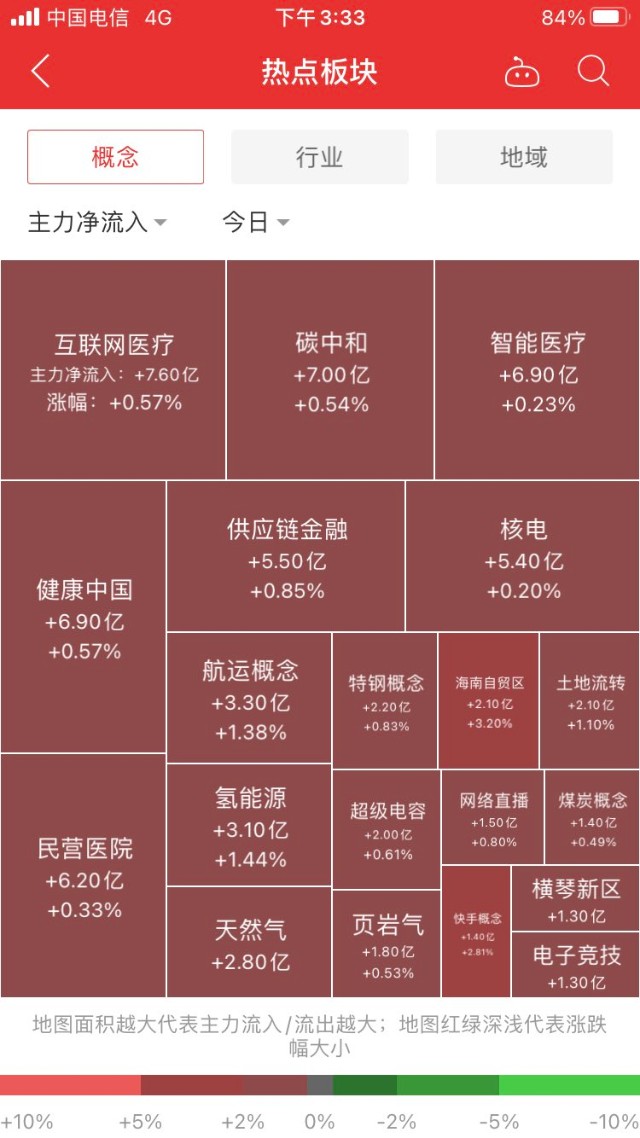640x1138 pixels.
Task: Open the 民营医院 sector tile
Action: [83, 876]
